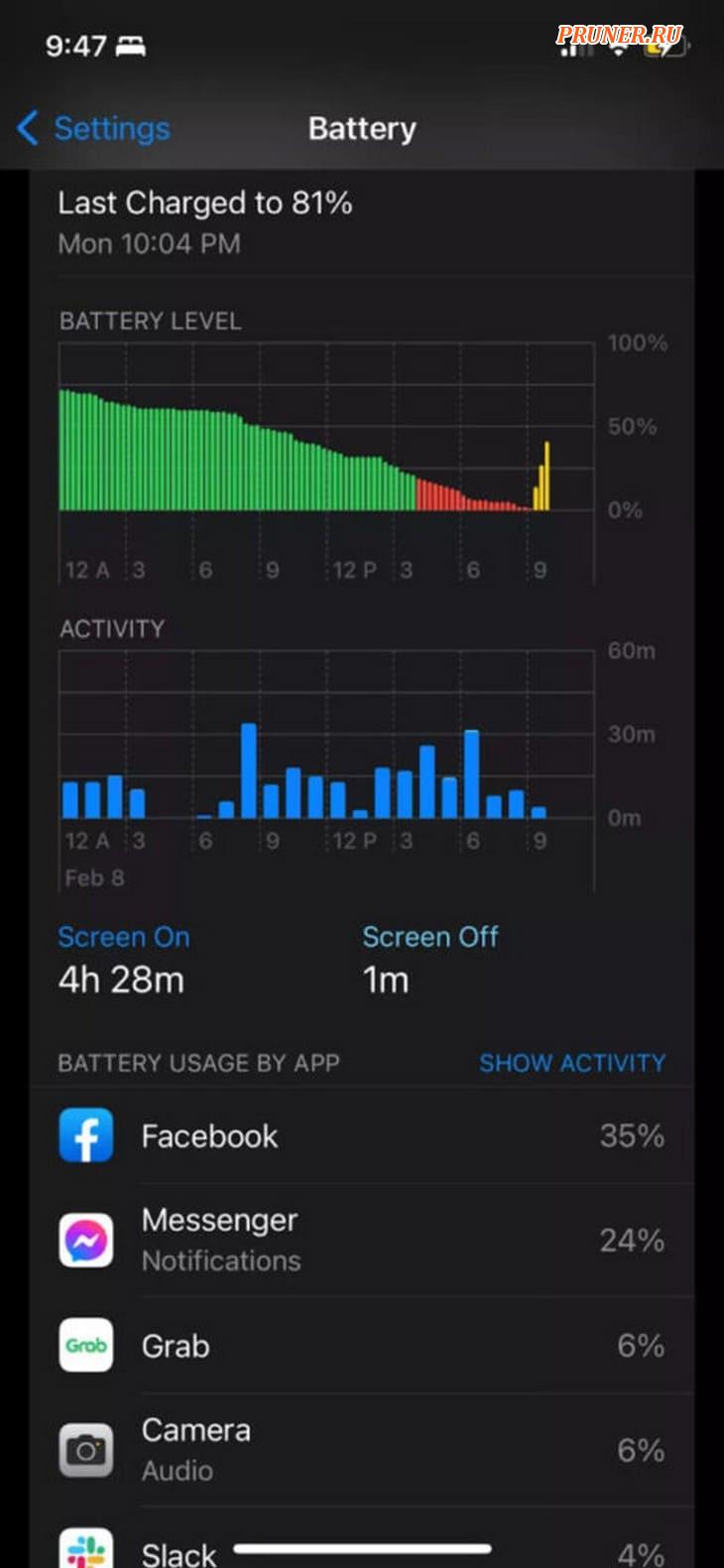Image resolution: width=724 pixels, height=1568 pixels.
Task: Tap SHOW ACTIVITY link
Action: tap(571, 1063)
